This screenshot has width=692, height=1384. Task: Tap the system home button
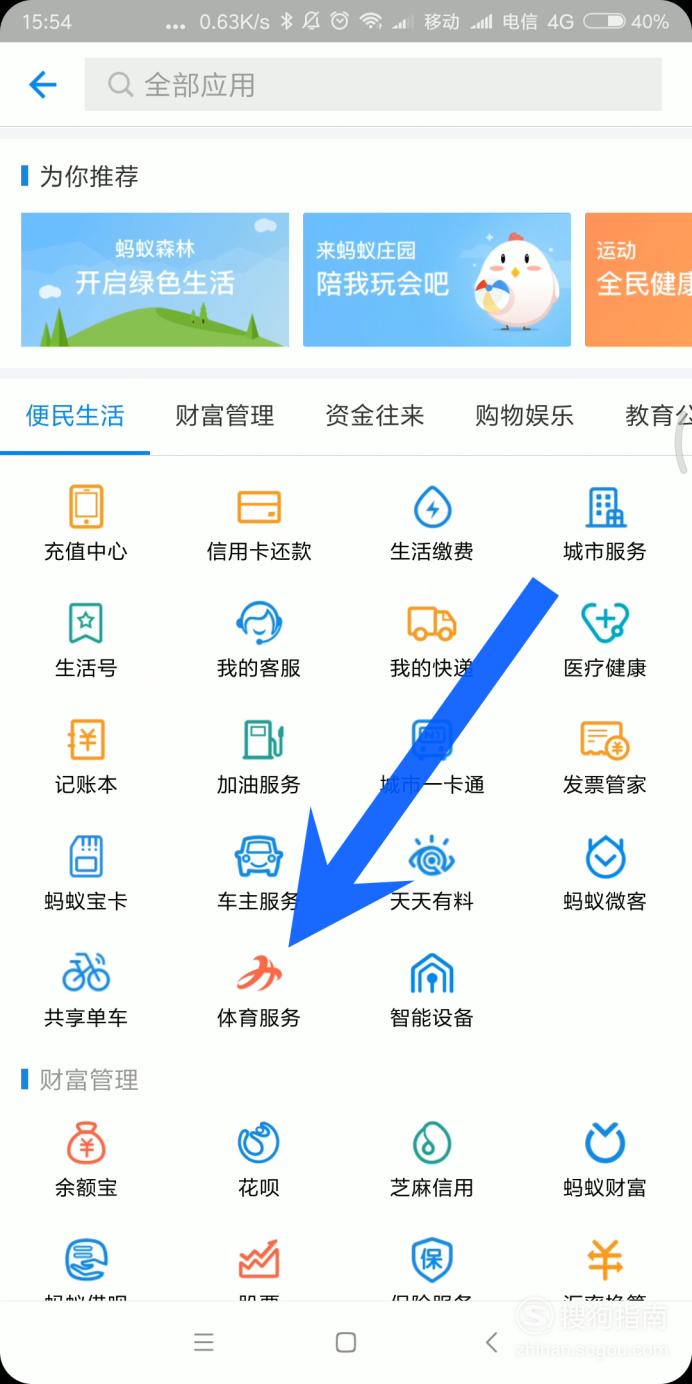point(346,1342)
